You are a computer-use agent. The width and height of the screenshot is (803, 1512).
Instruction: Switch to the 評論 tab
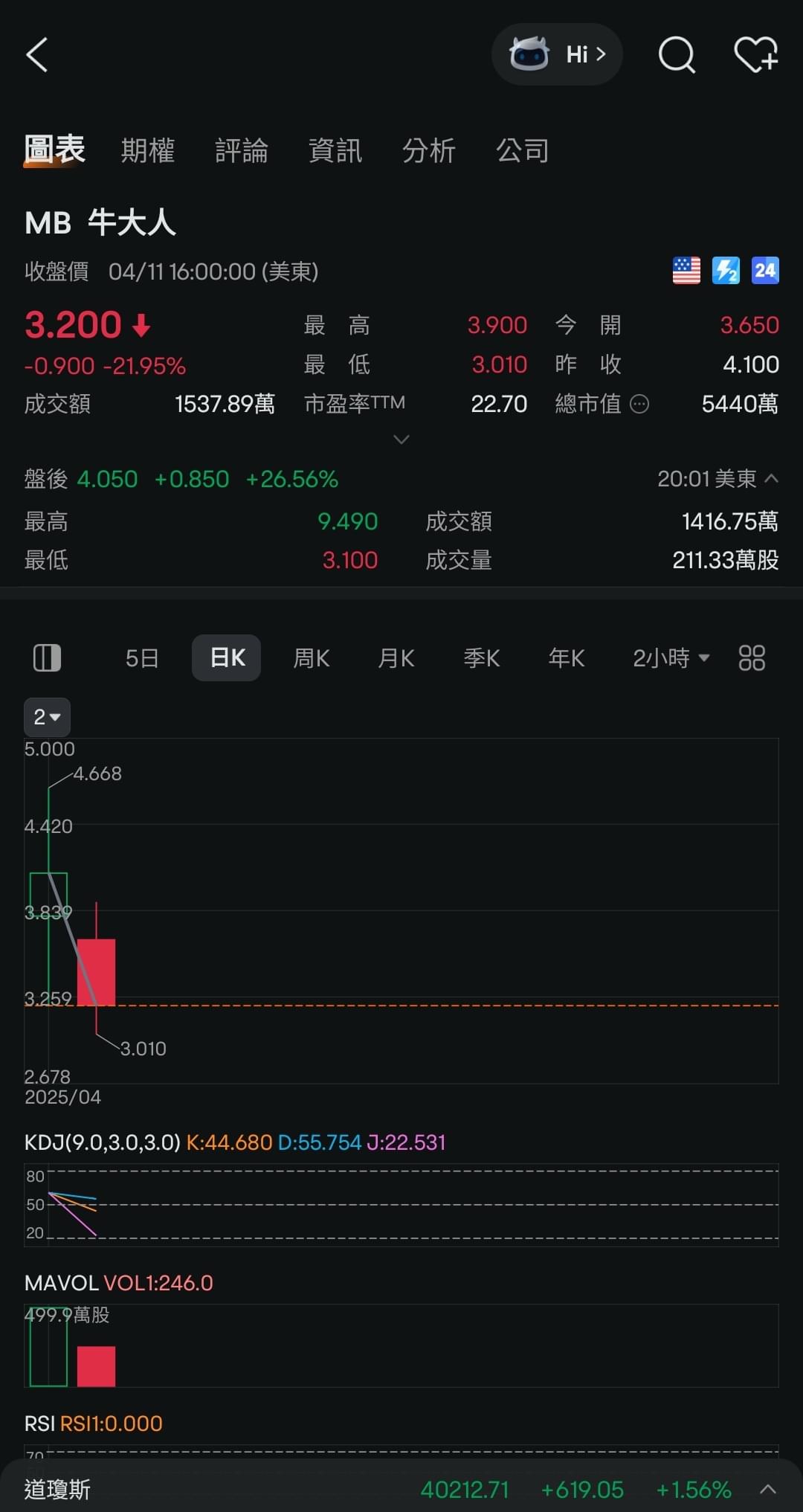point(242,151)
